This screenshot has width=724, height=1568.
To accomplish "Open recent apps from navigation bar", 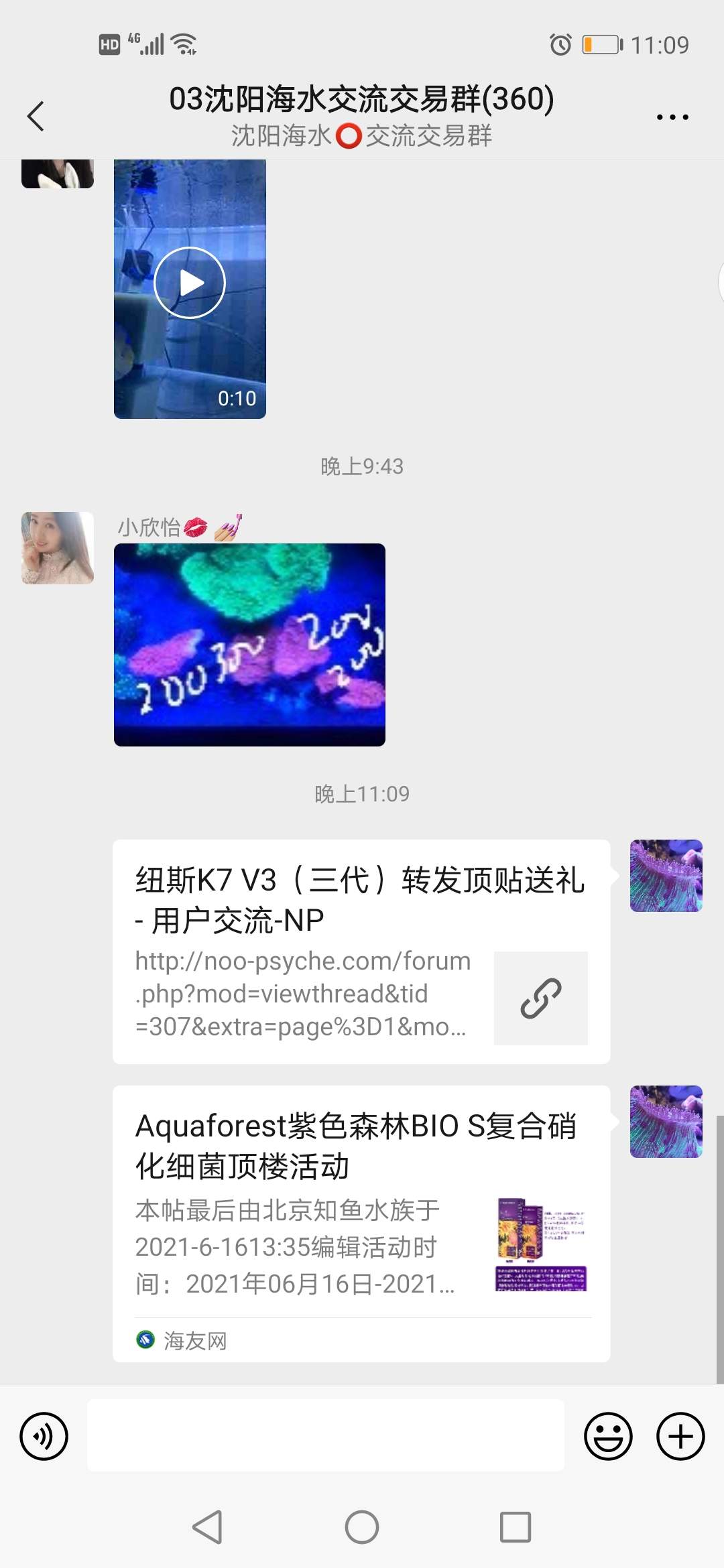I will click(516, 1527).
